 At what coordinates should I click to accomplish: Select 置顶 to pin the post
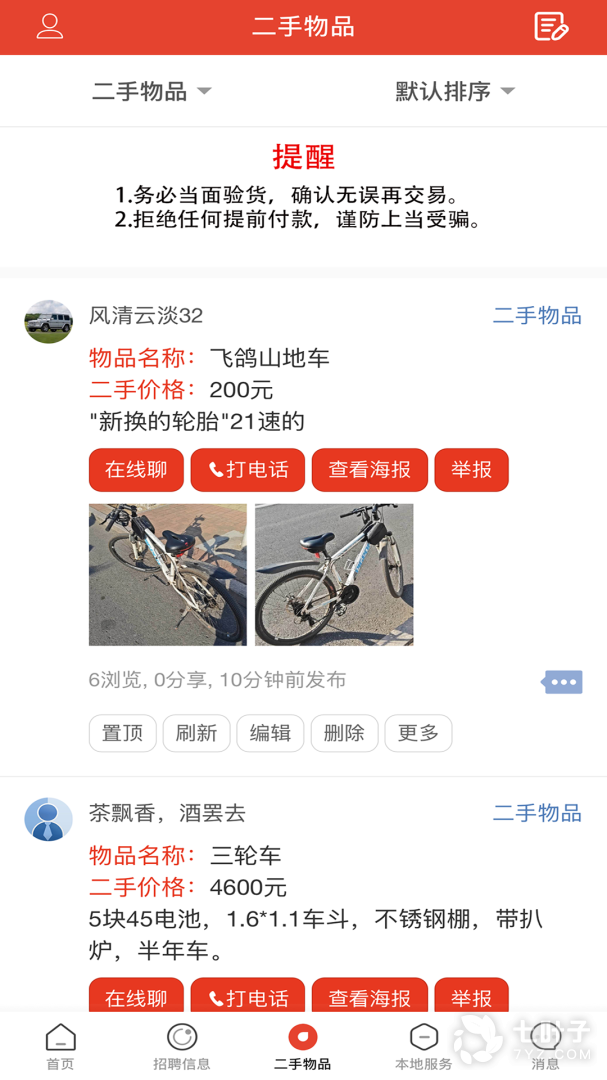[x=122, y=733]
